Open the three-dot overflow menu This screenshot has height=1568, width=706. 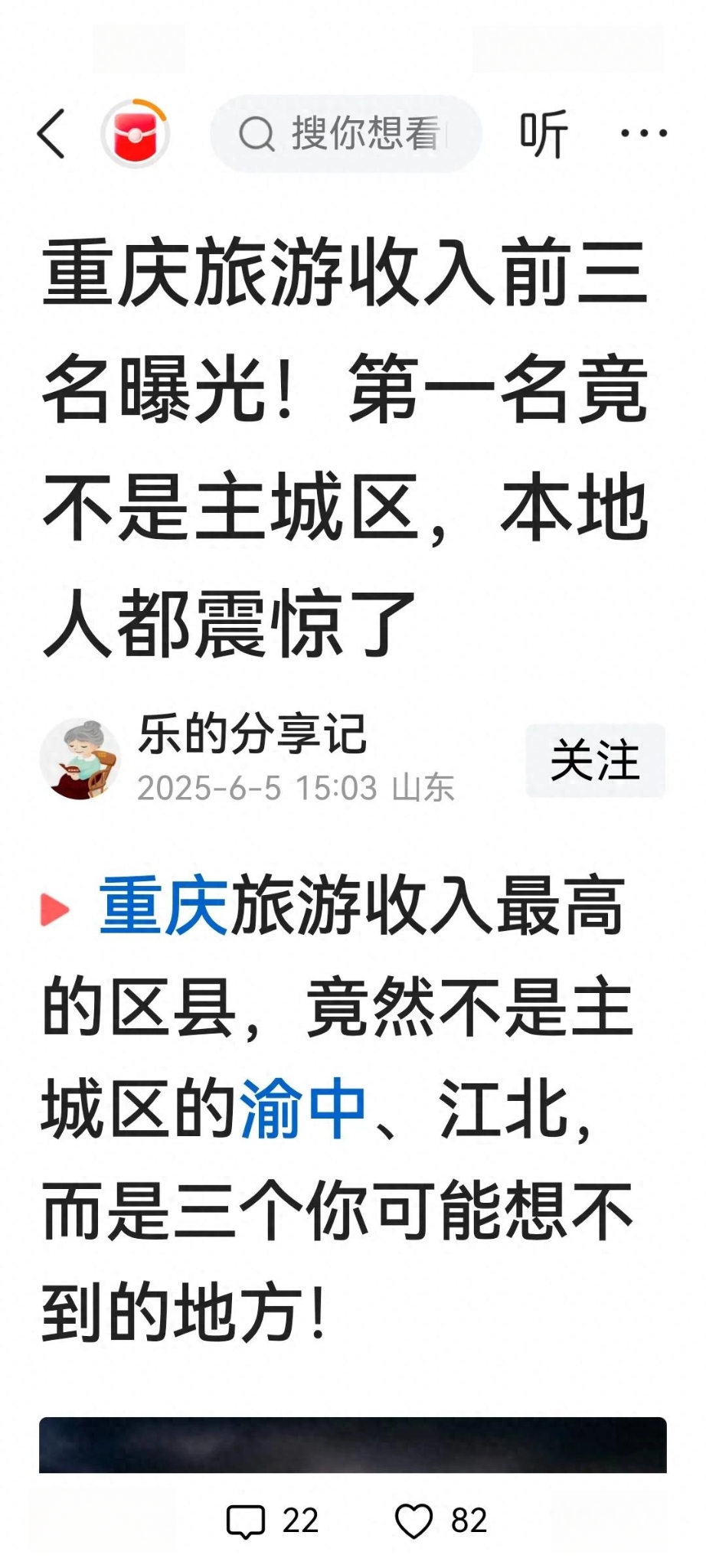point(643,134)
